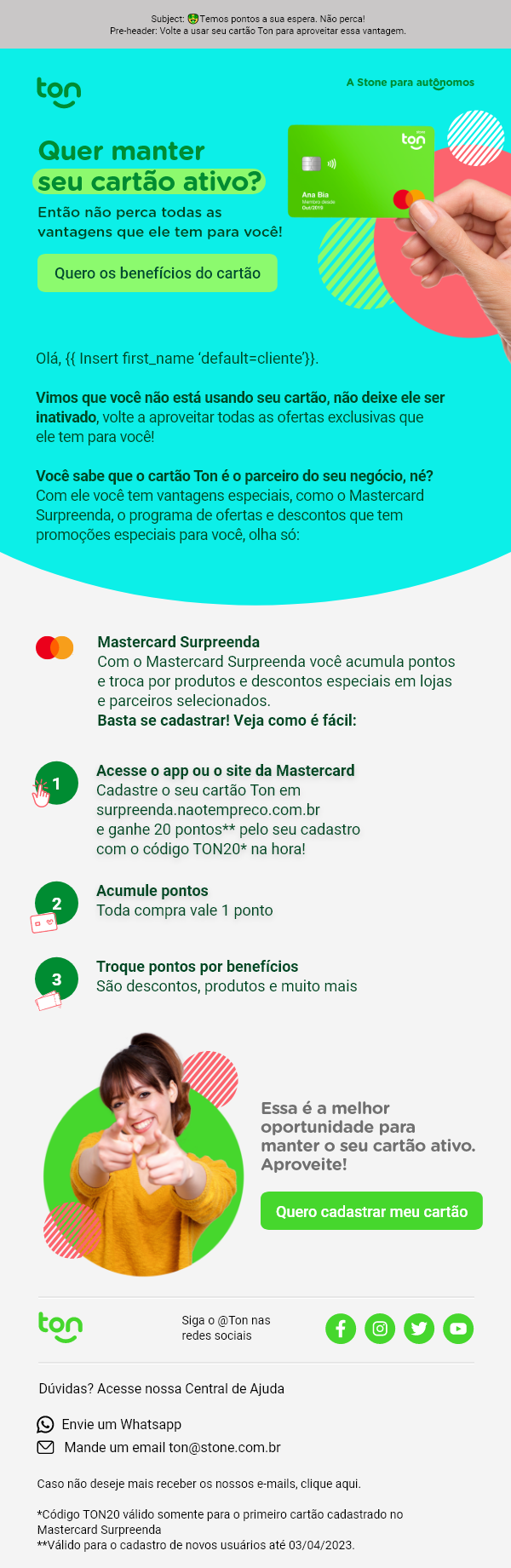Tap 'Quero os benefícios do cartão' button
The image size is (511, 1568).
[x=158, y=273]
